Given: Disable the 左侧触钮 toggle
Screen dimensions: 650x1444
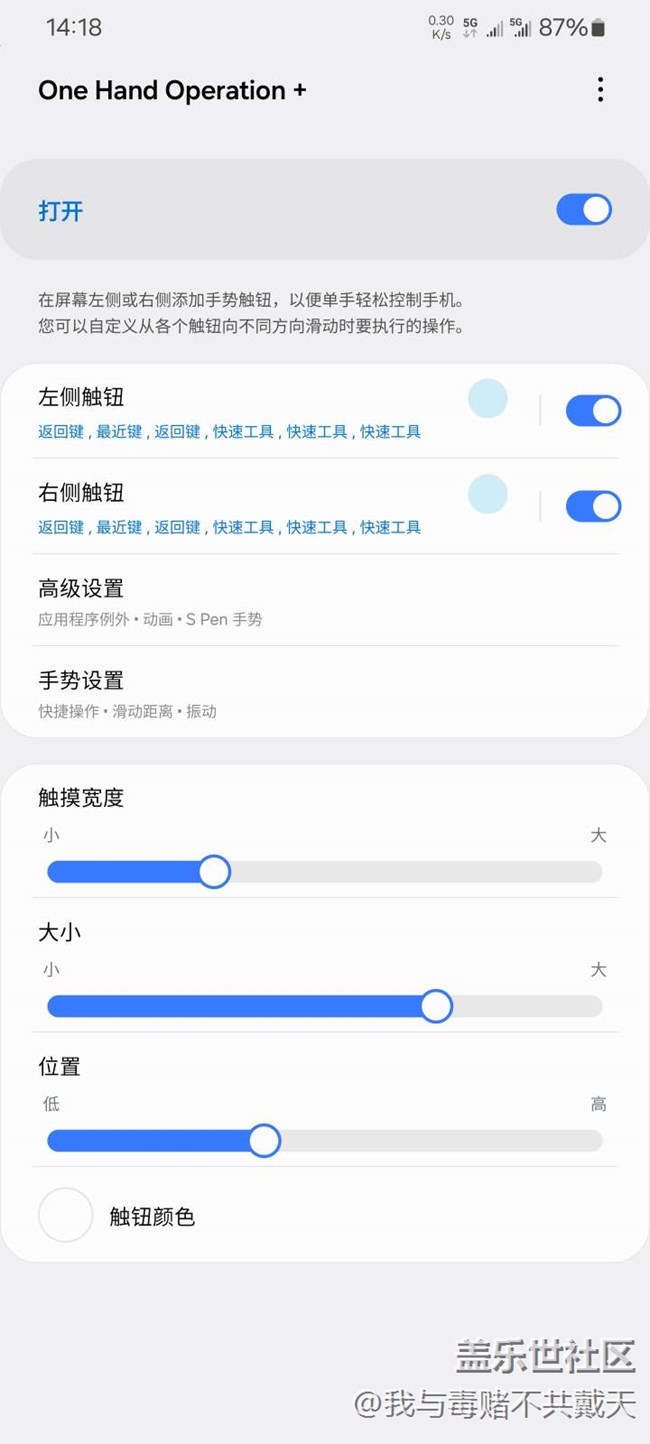Looking at the screenshot, I should click(x=593, y=411).
